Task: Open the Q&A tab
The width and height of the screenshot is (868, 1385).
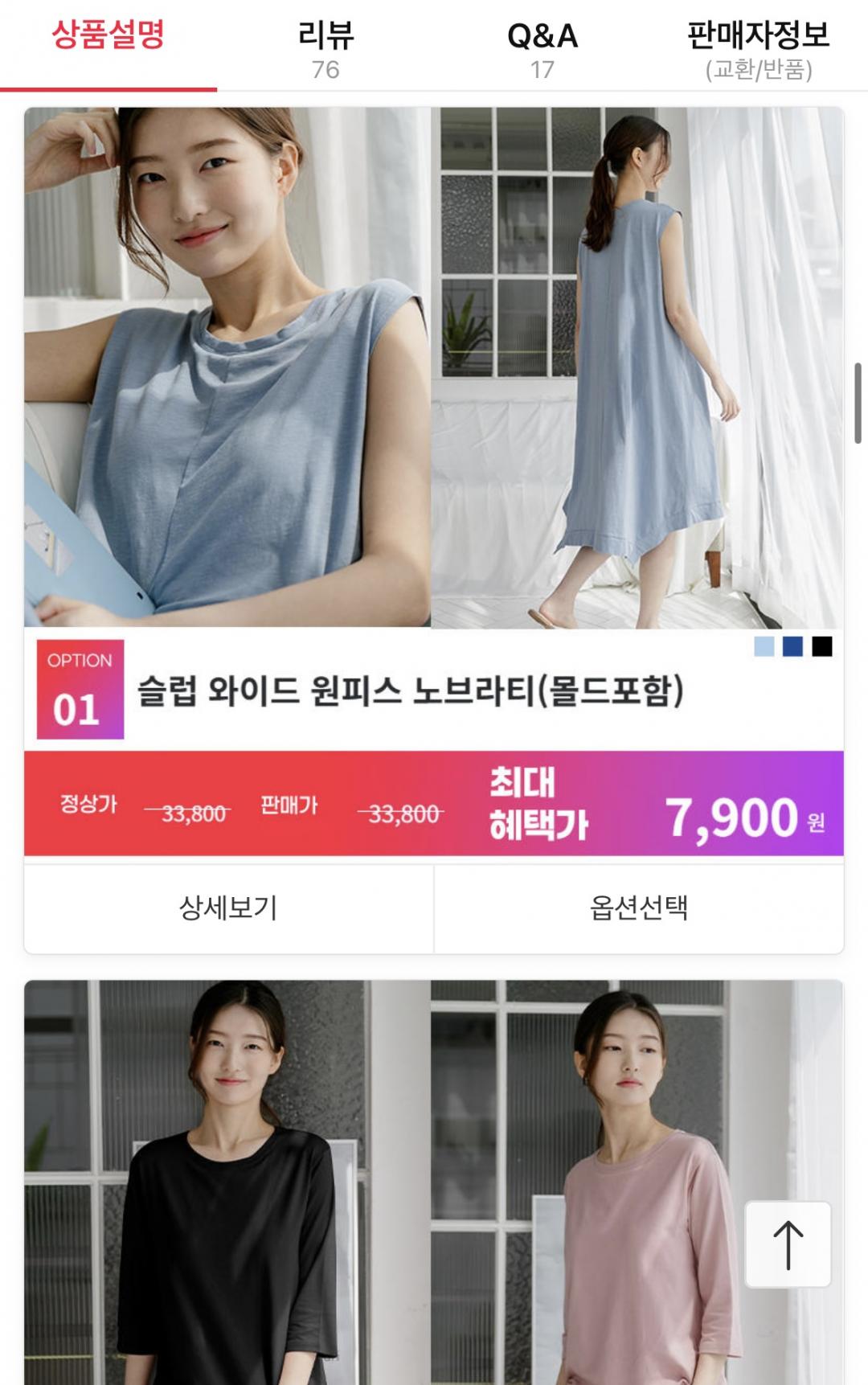Action: pos(542,46)
